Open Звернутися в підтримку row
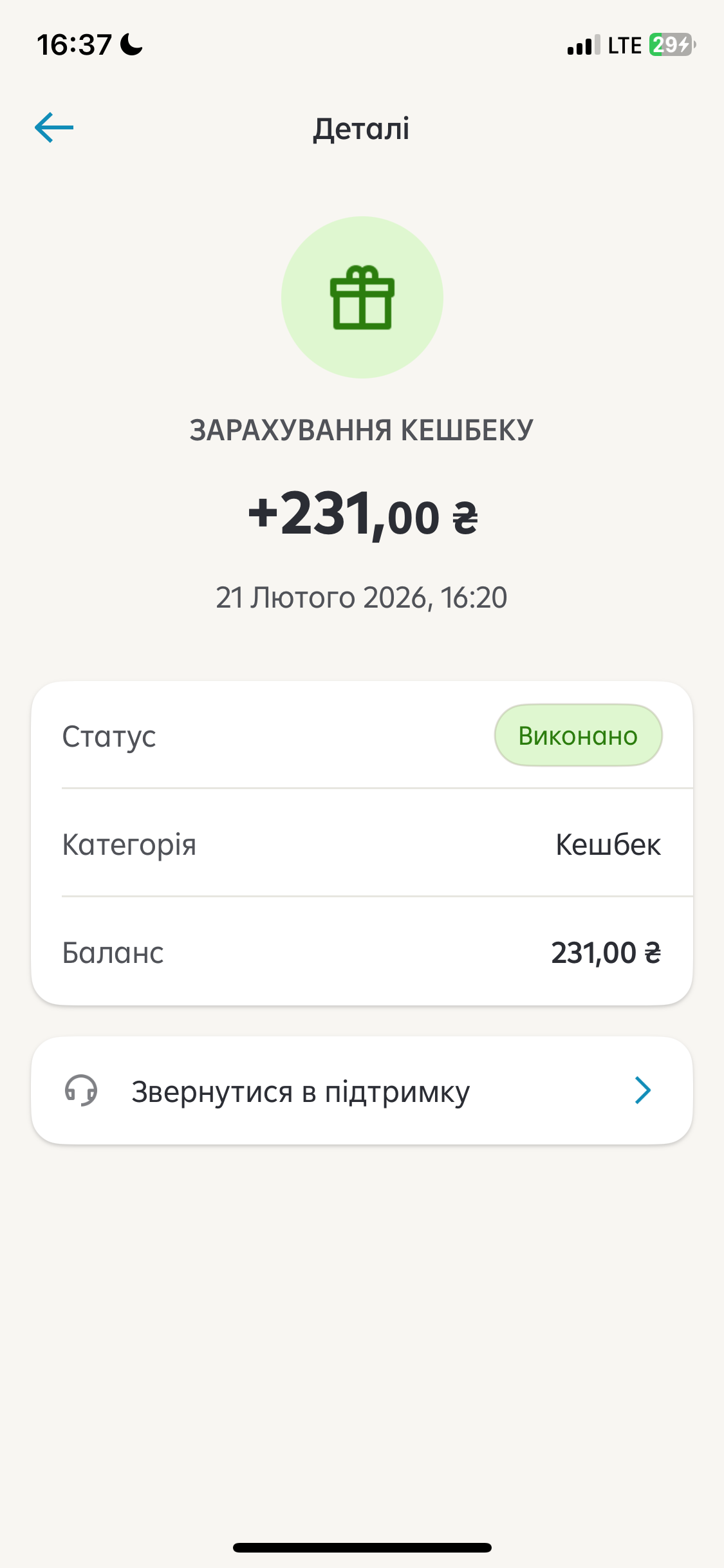 pos(362,1091)
